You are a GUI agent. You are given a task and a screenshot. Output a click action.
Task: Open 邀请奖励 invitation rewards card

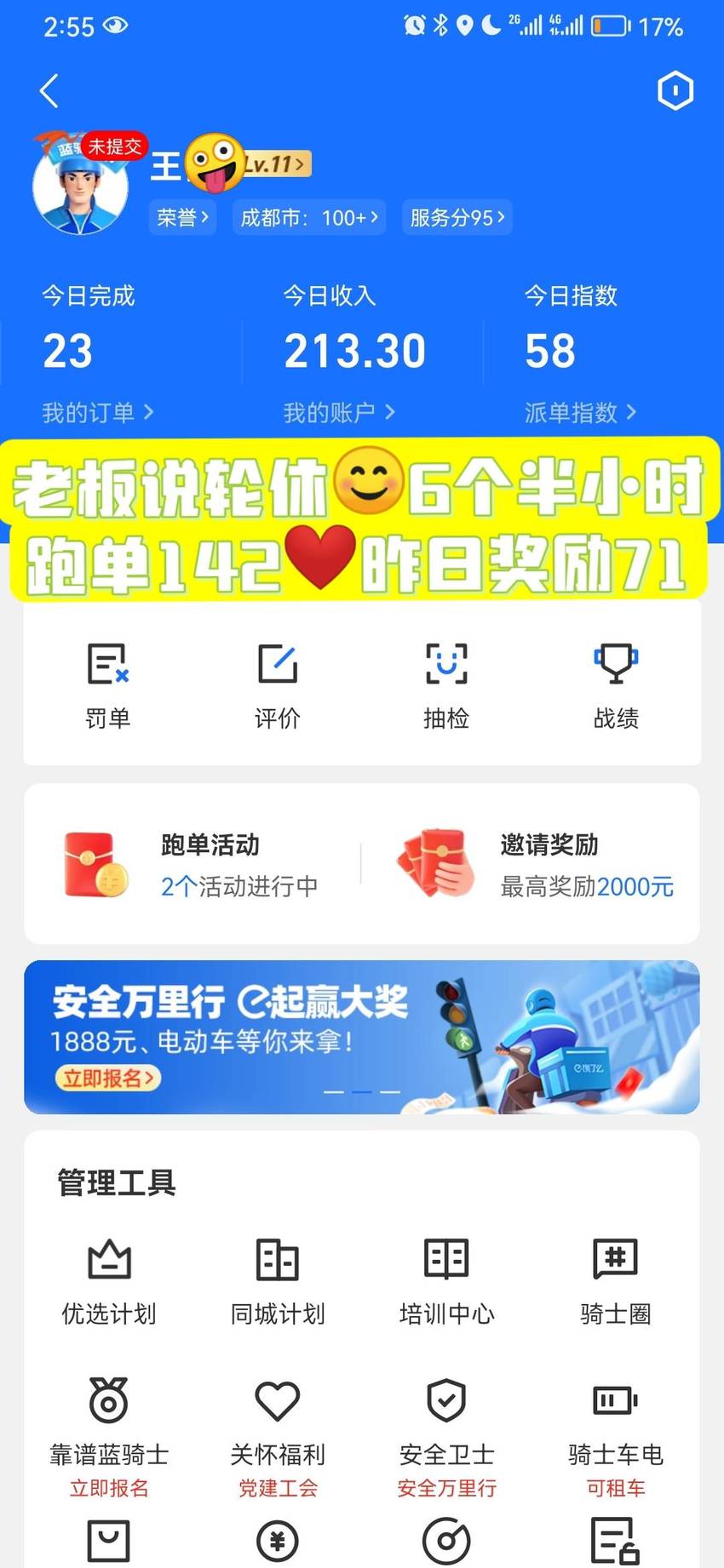534,864
